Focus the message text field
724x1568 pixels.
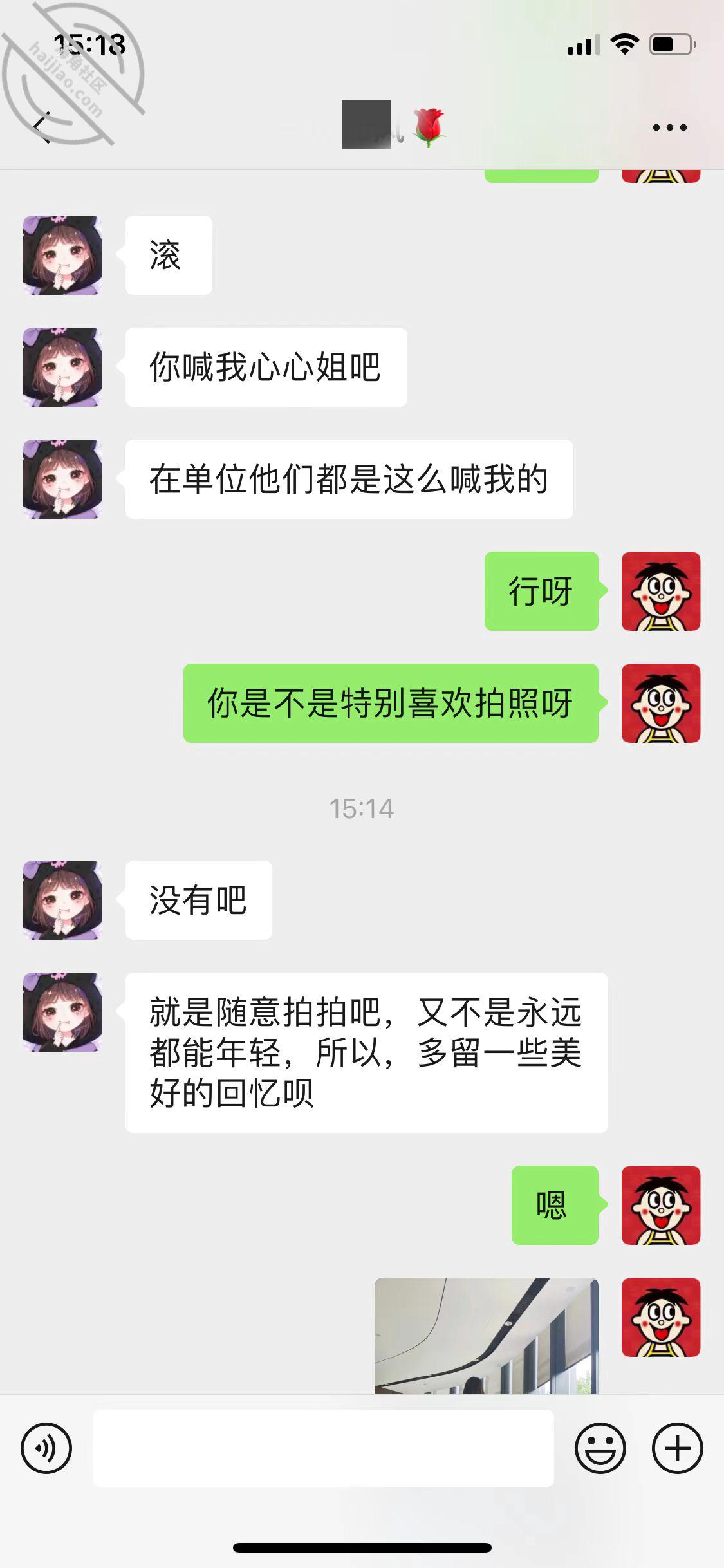coord(323,1448)
